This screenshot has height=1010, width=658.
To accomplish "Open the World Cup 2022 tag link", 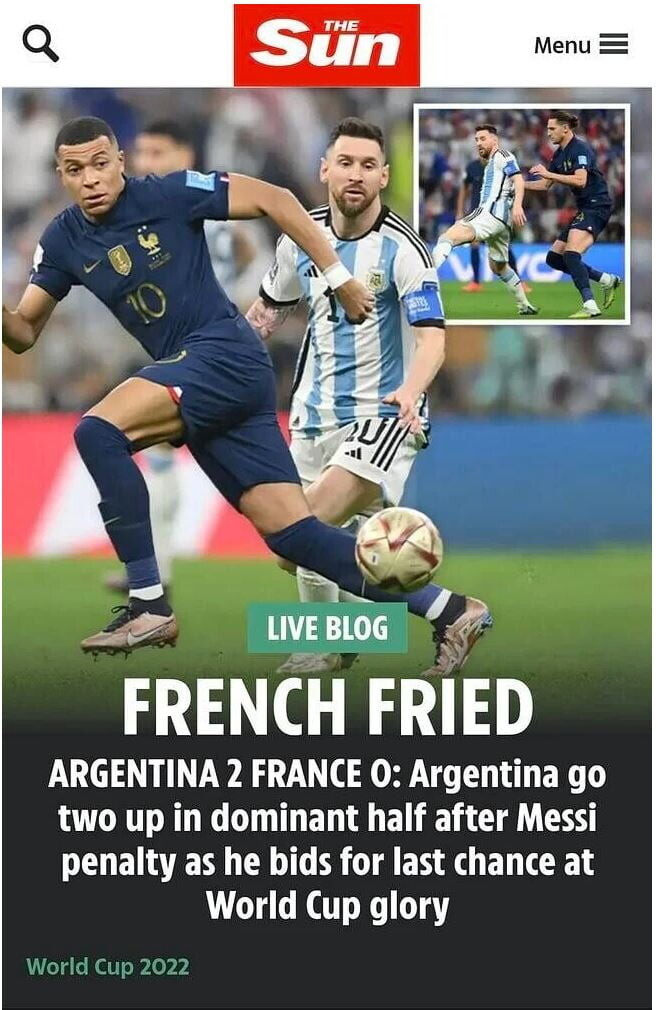I will pos(108,967).
